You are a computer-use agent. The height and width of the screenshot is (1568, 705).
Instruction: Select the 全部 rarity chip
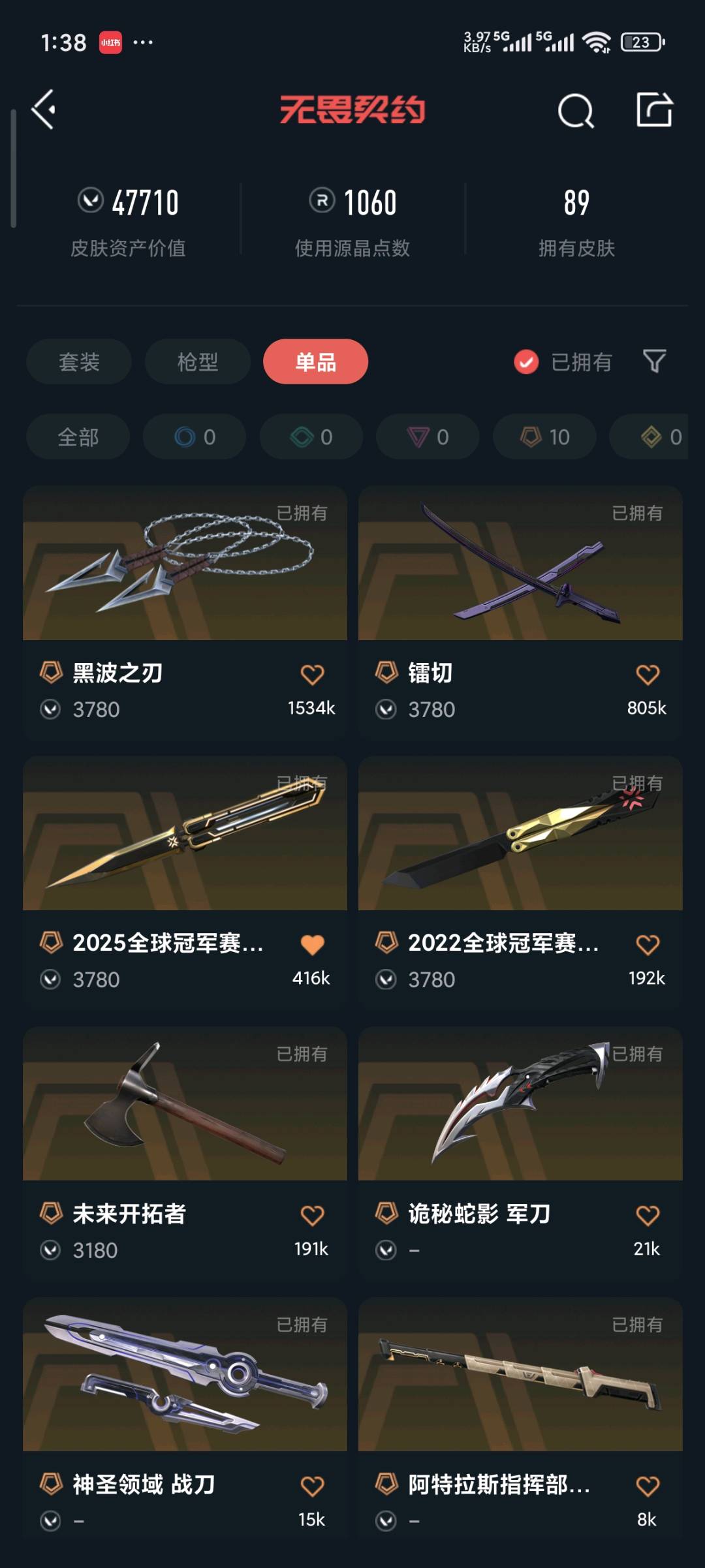pyautogui.click(x=78, y=437)
